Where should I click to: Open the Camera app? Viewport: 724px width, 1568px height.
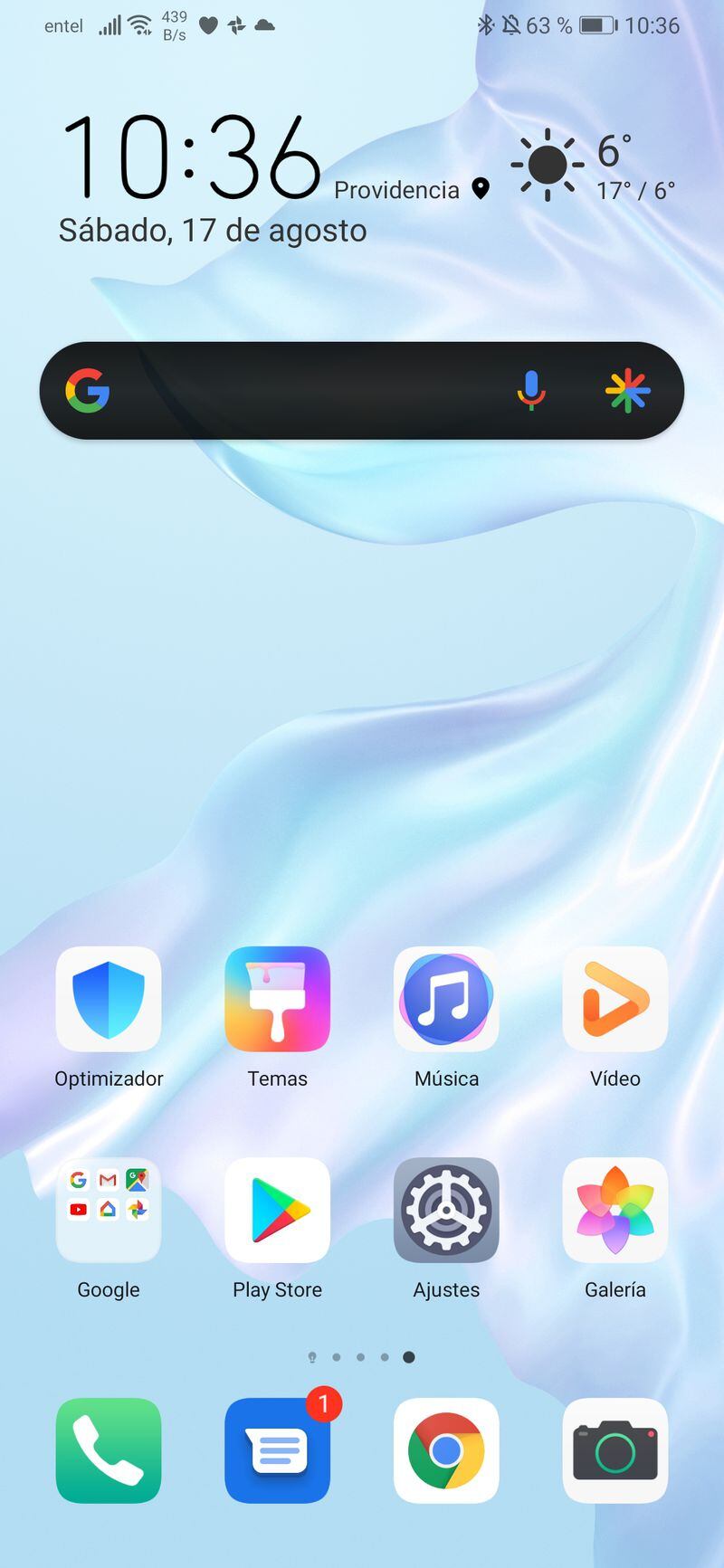[615, 1450]
